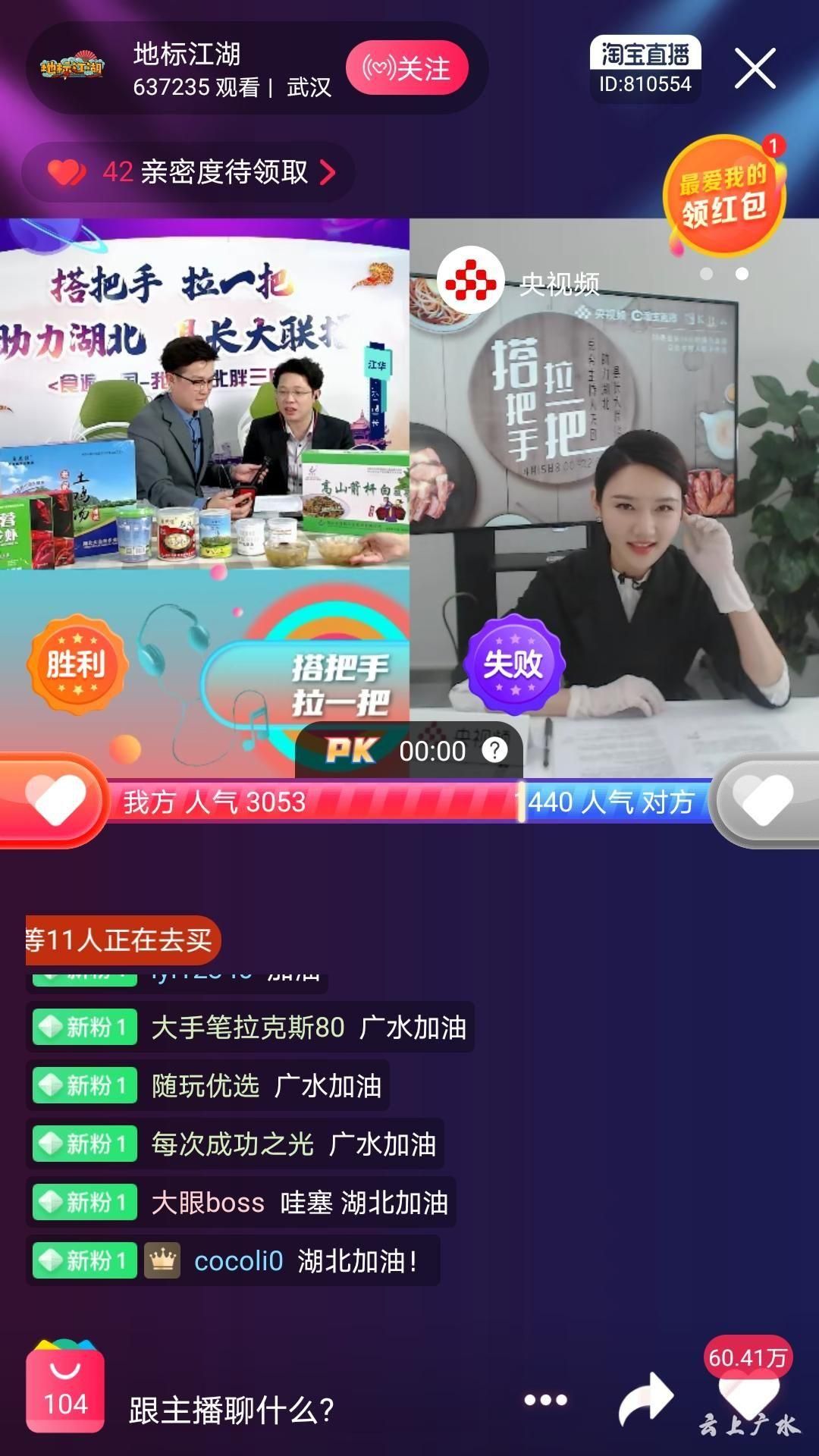The height and width of the screenshot is (1456, 819).
Task: Claim the 42 亲密度 intimacy points
Action: click(190, 172)
